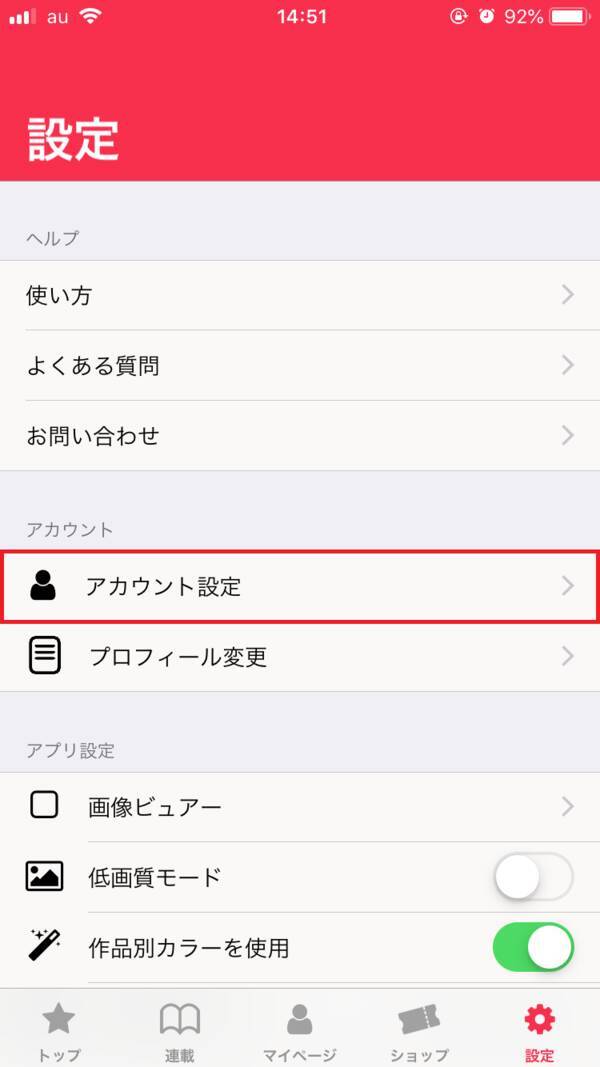600x1067 pixels.
Task: Switch to the トップ tab
Action: click(x=59, y=1032)
